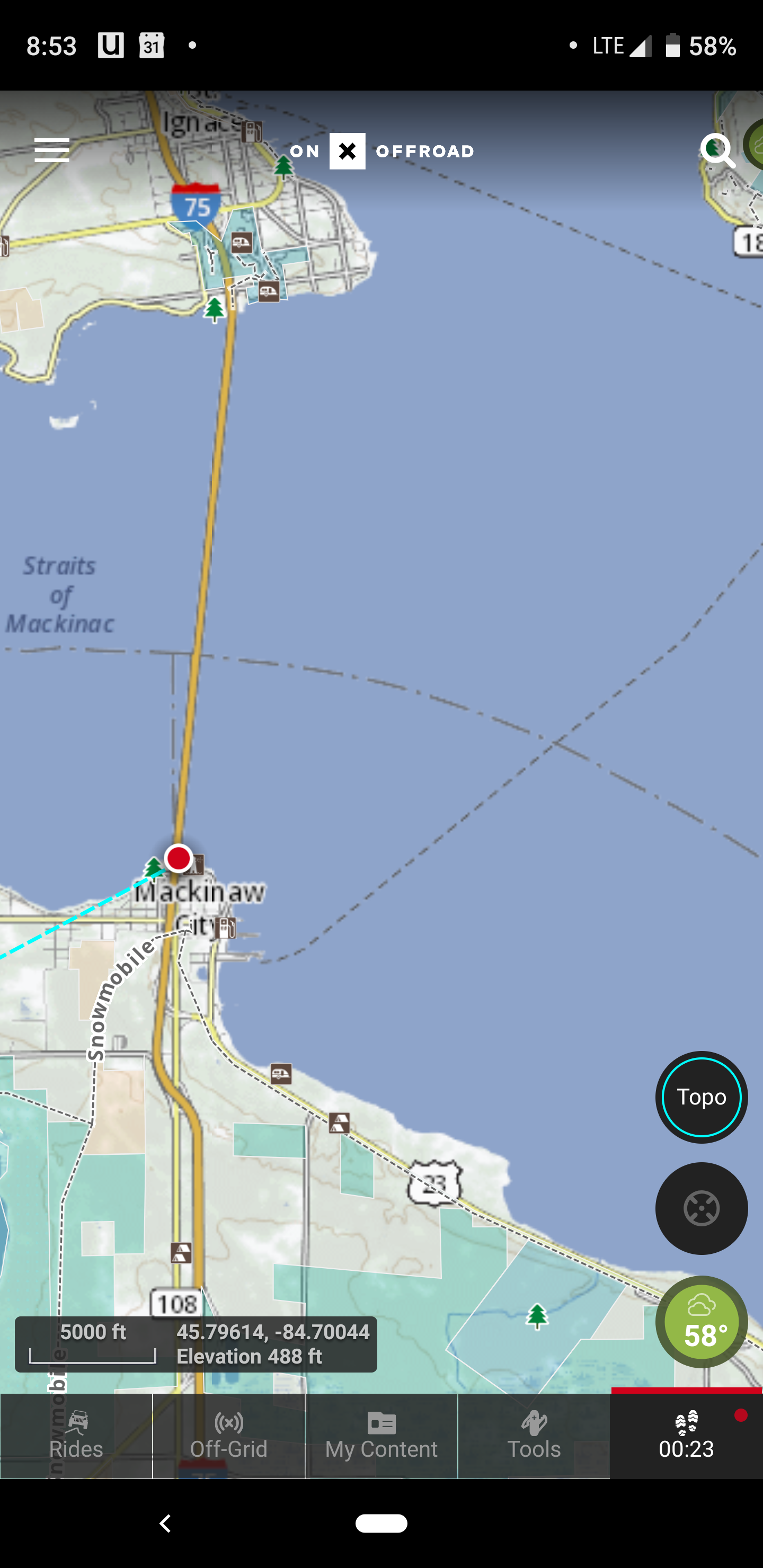Open the 58° weather widget
This screenshot has width=763, height=1568.
click(701, 1322)
